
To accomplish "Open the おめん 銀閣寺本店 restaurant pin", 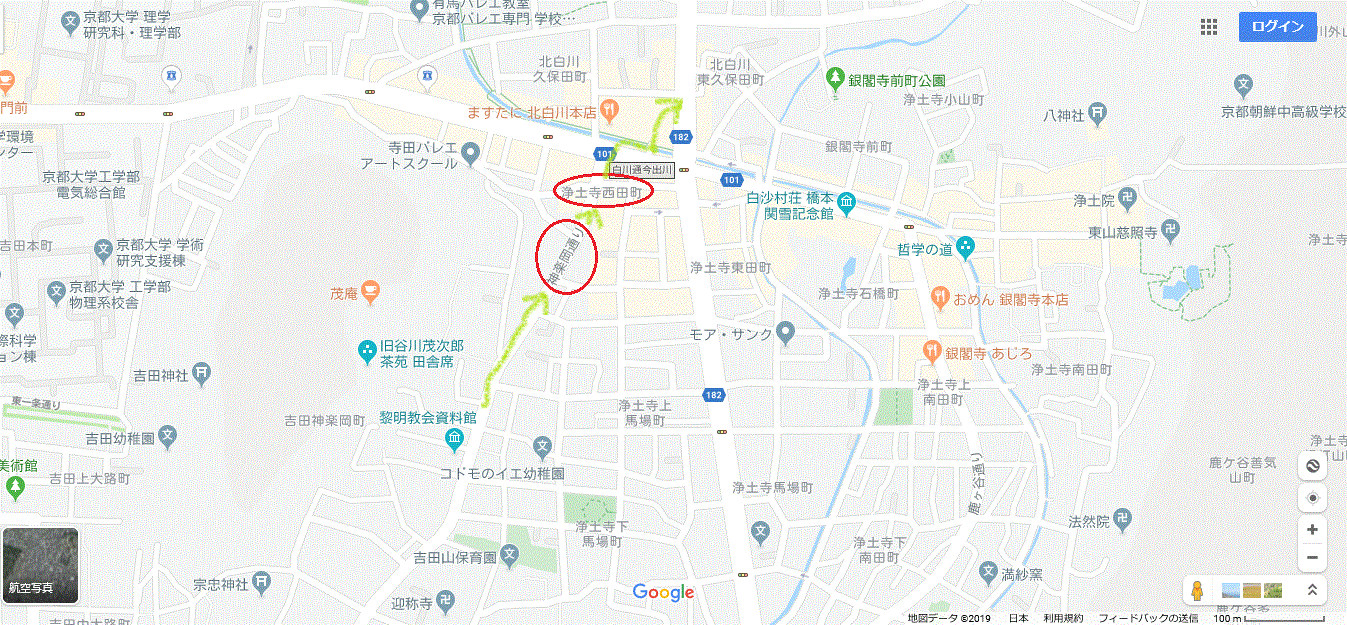I will tap(939, 297).
